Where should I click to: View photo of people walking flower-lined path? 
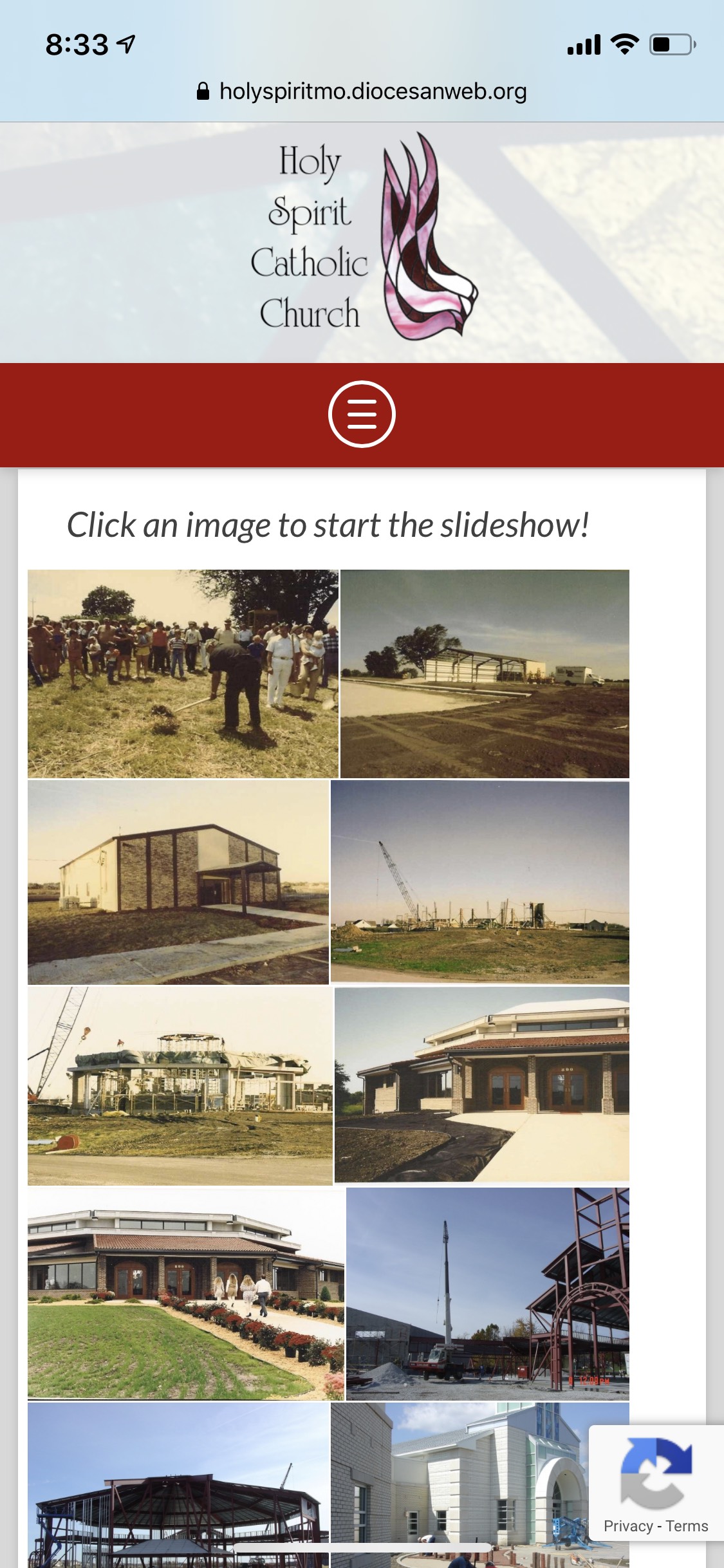point(186,1294)
